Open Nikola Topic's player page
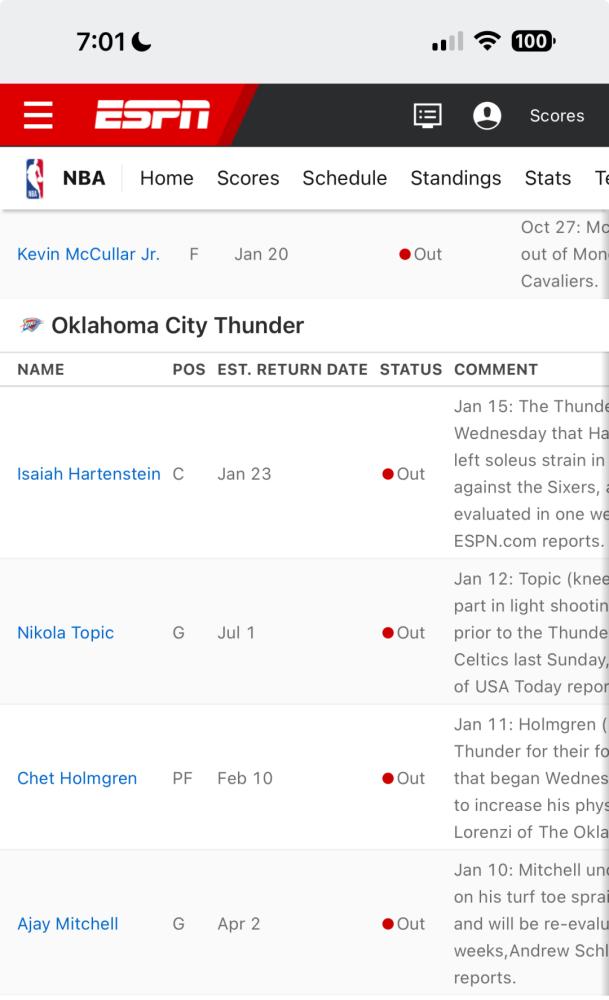 (x=66, y=633)
